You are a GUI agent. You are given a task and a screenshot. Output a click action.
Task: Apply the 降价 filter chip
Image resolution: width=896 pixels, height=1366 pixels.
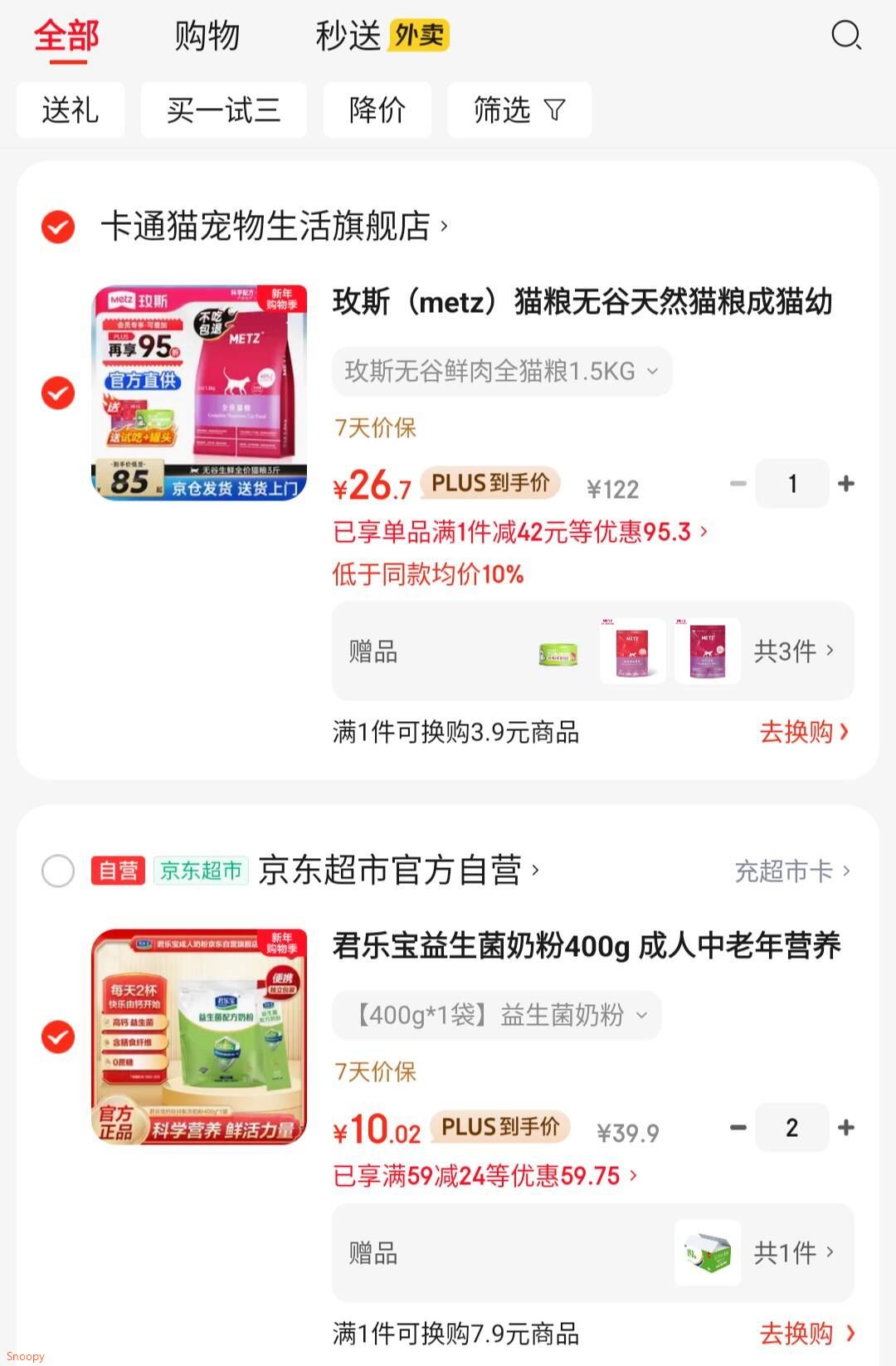pos(377,110)
